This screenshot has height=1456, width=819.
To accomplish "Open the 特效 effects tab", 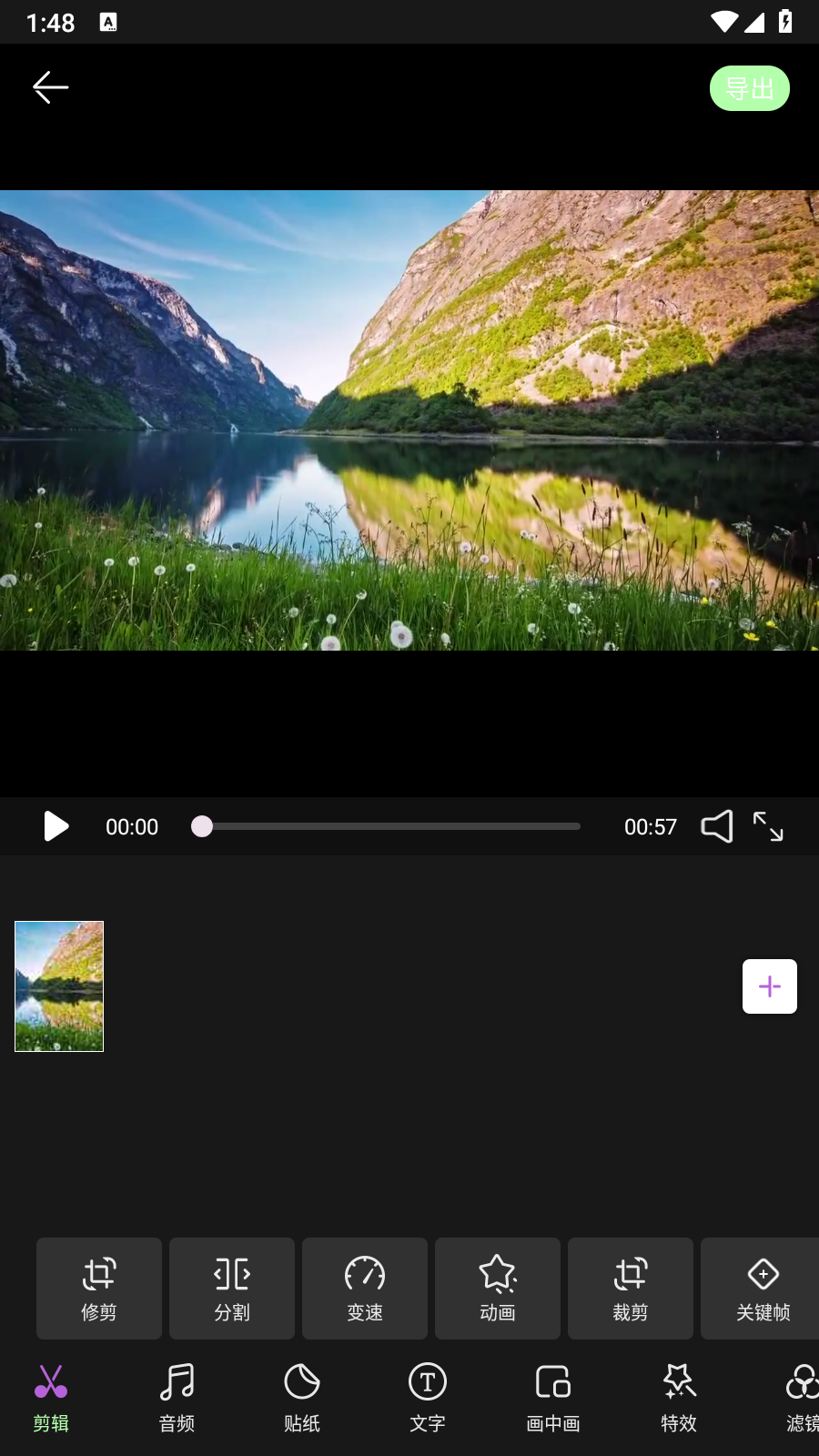I will pyautogui.click(x=679, y=1398).
